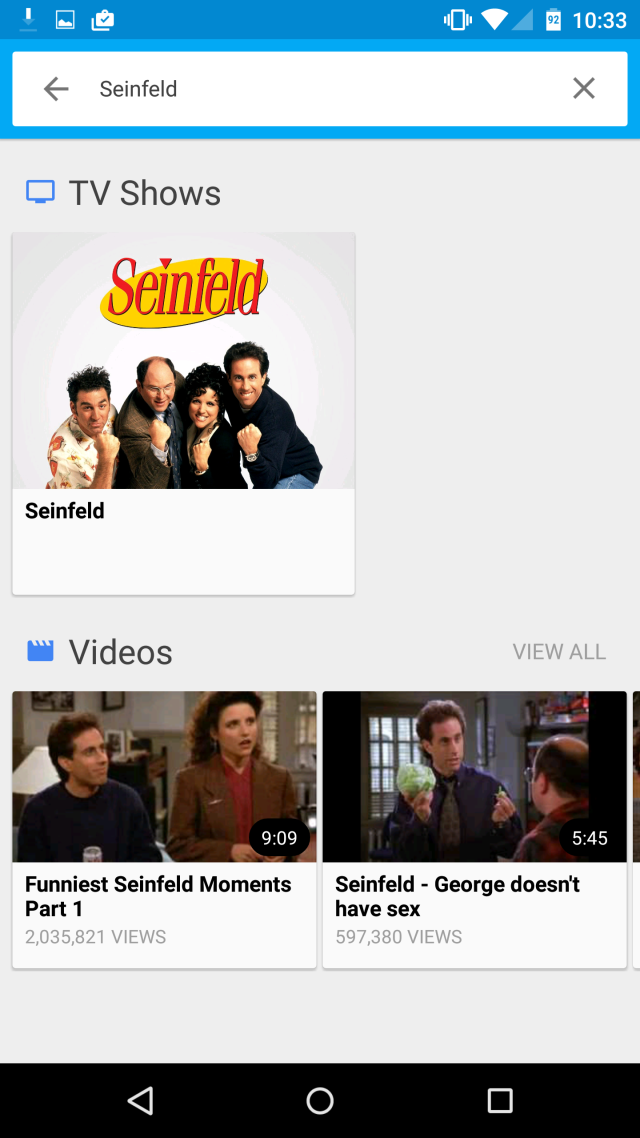This screenshot has width=640, height=1138.
Task: Clear the Seinfeld search text
Action: [x=584, y=89]
